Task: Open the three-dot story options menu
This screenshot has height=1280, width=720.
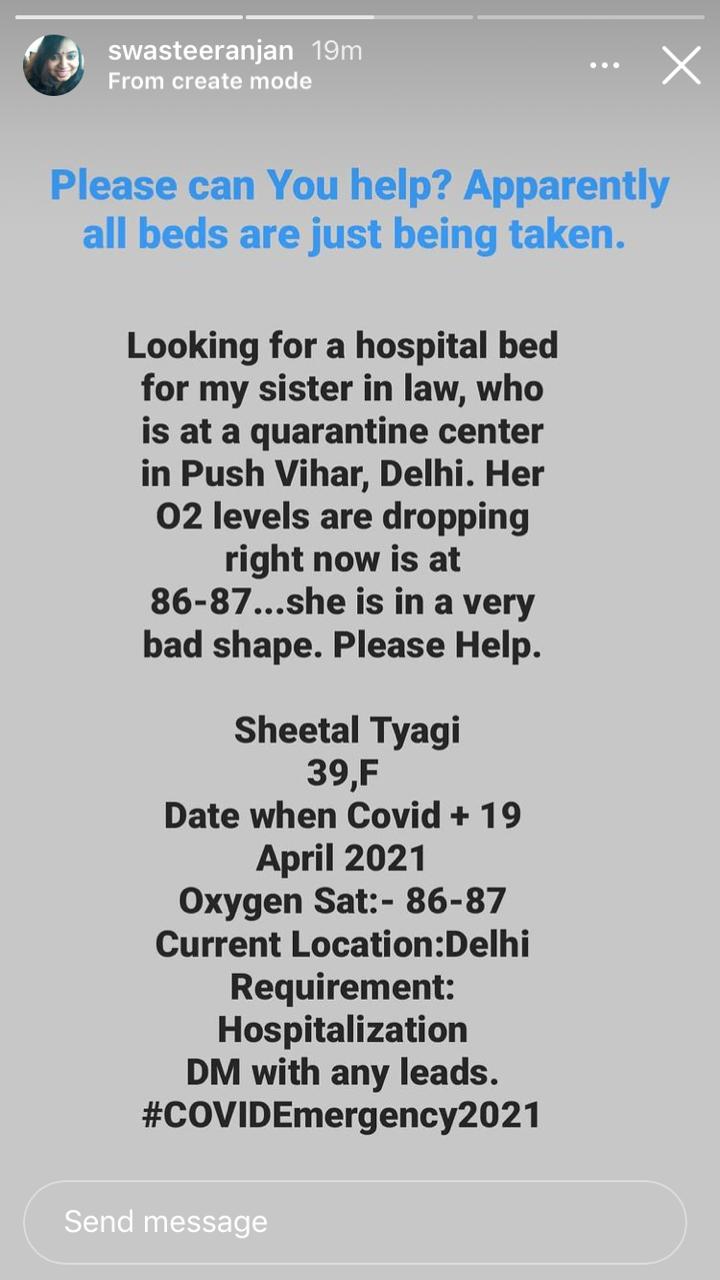Action: (x=604, y=66)
